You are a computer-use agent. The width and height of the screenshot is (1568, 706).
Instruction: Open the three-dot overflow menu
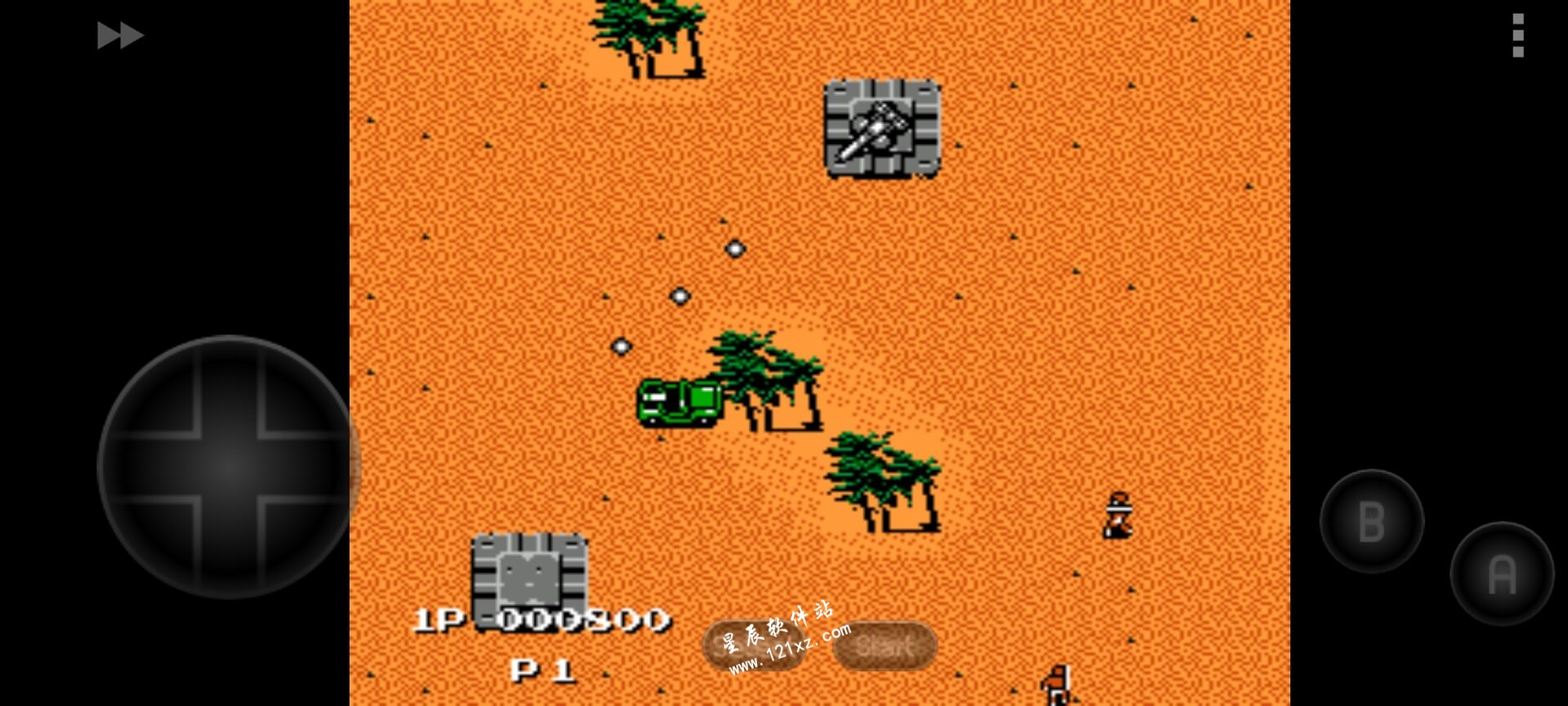[1517, 35]
